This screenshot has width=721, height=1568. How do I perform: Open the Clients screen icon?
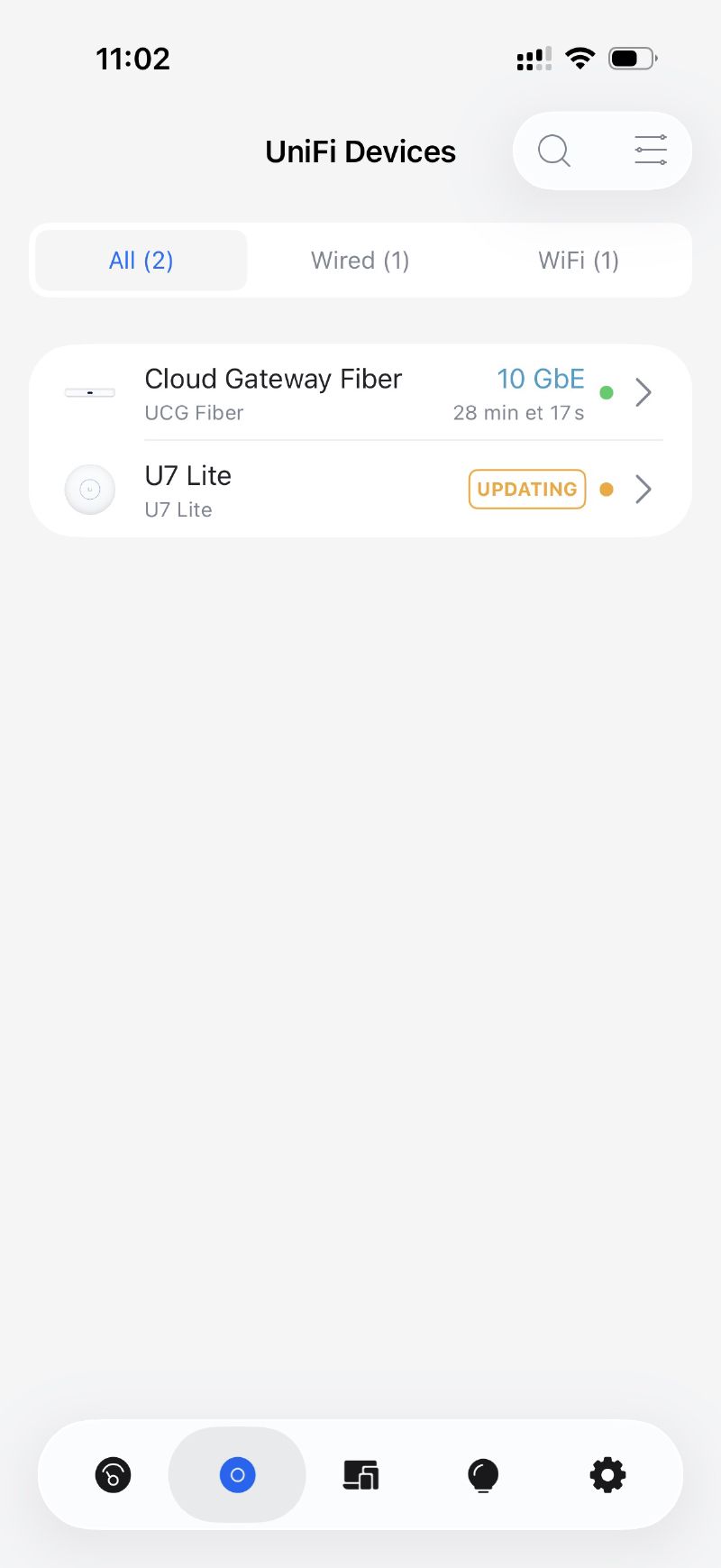tap(360, 1475)
